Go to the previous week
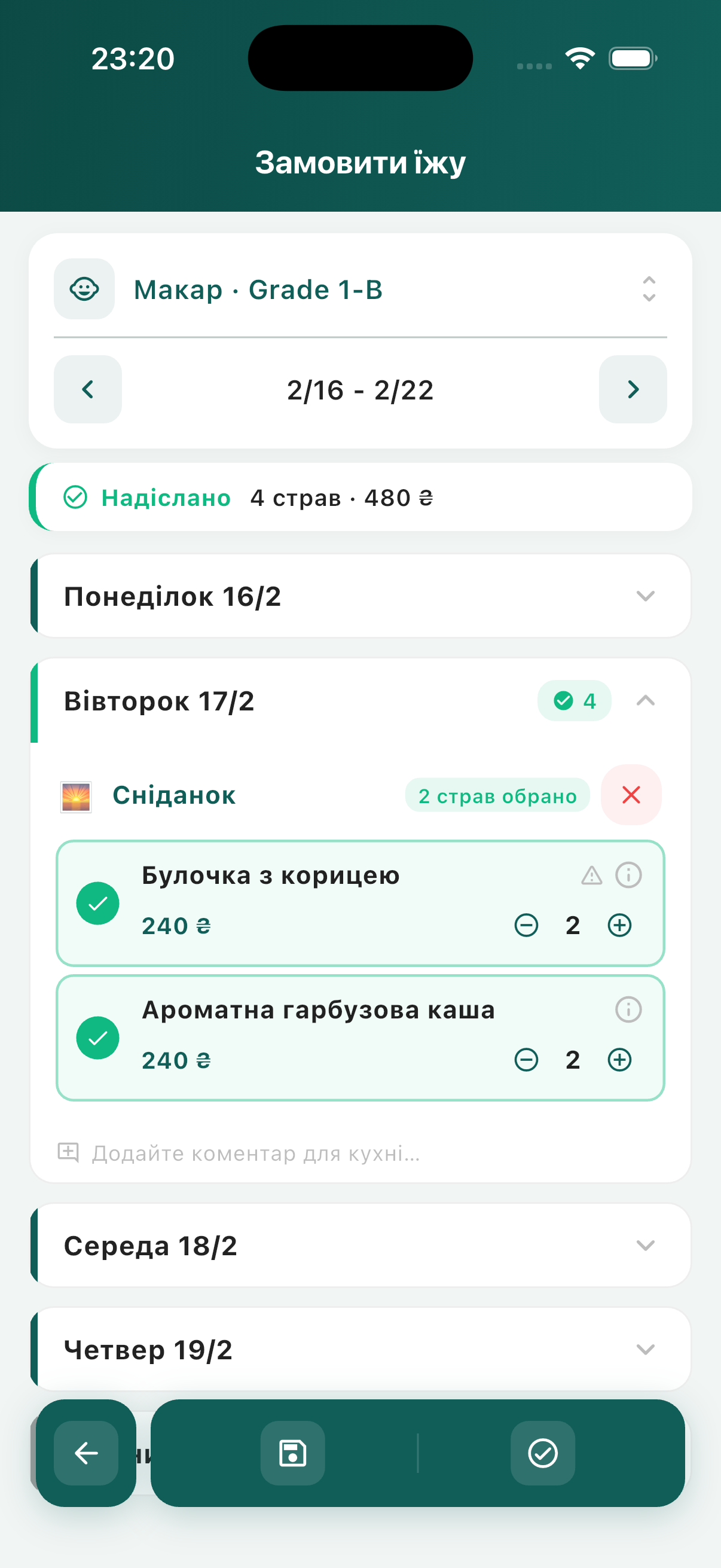 (x=87, y=389)
